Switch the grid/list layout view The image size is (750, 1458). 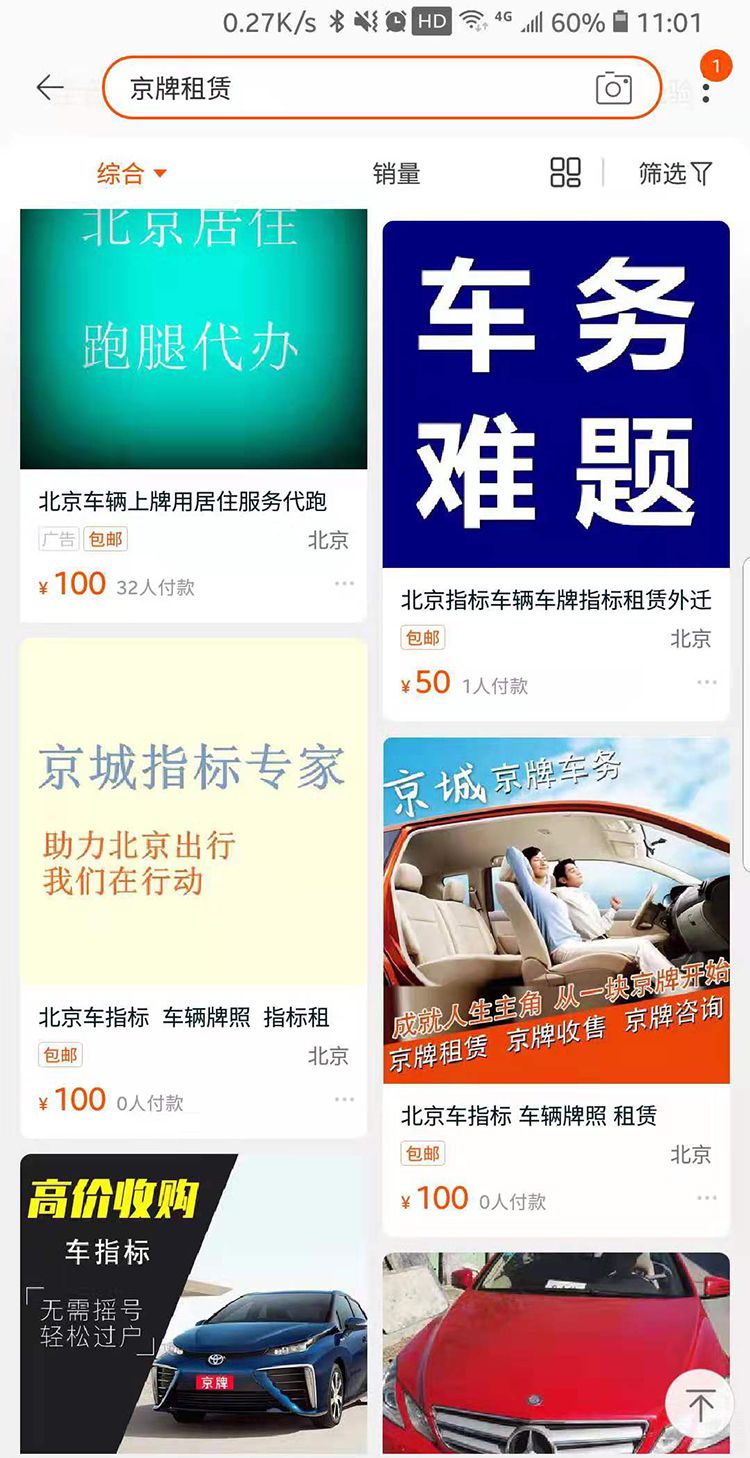(x=565, y=173)
